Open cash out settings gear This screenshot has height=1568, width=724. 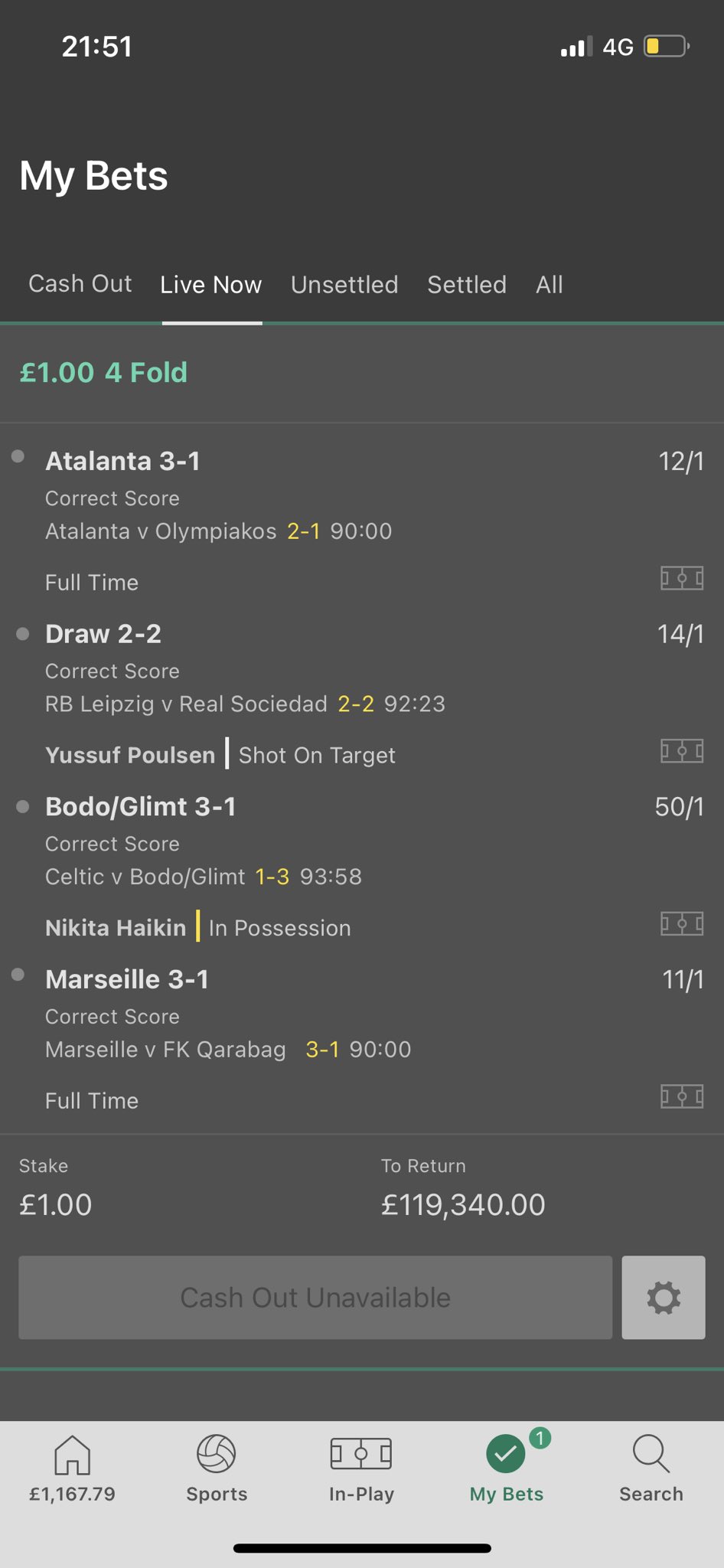(x=664, y=1298)
